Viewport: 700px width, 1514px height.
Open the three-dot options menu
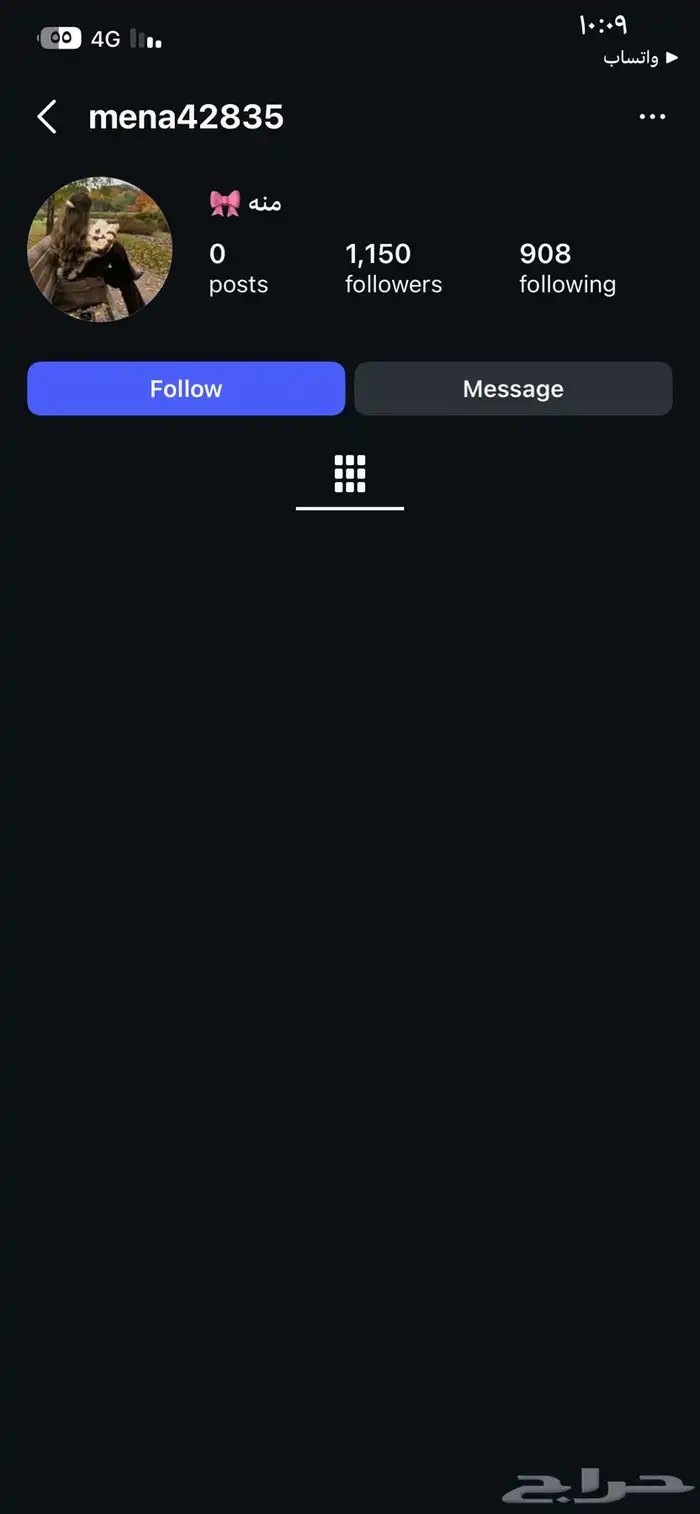(652, 117)
